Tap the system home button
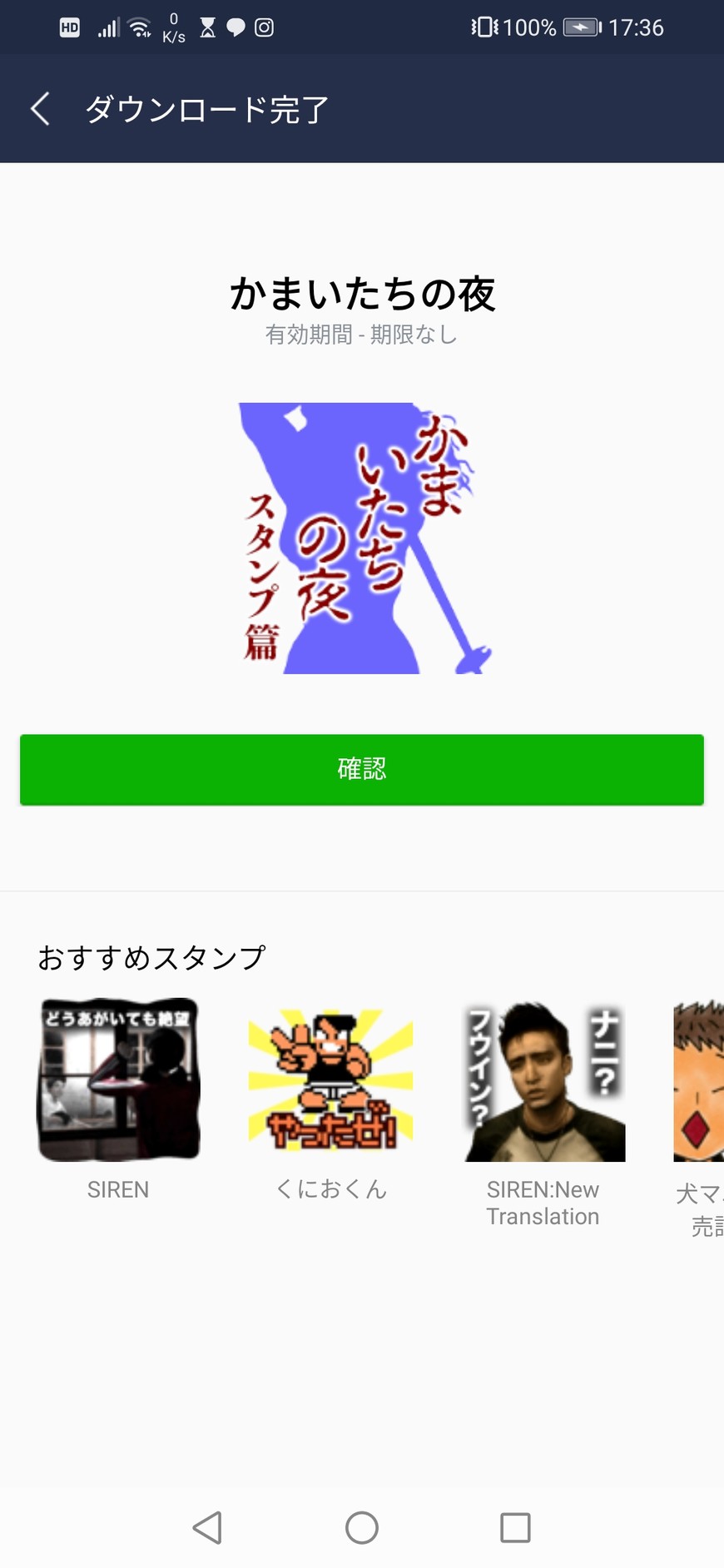Viewport: 724px width, 1568px height. click(362, 1527)
